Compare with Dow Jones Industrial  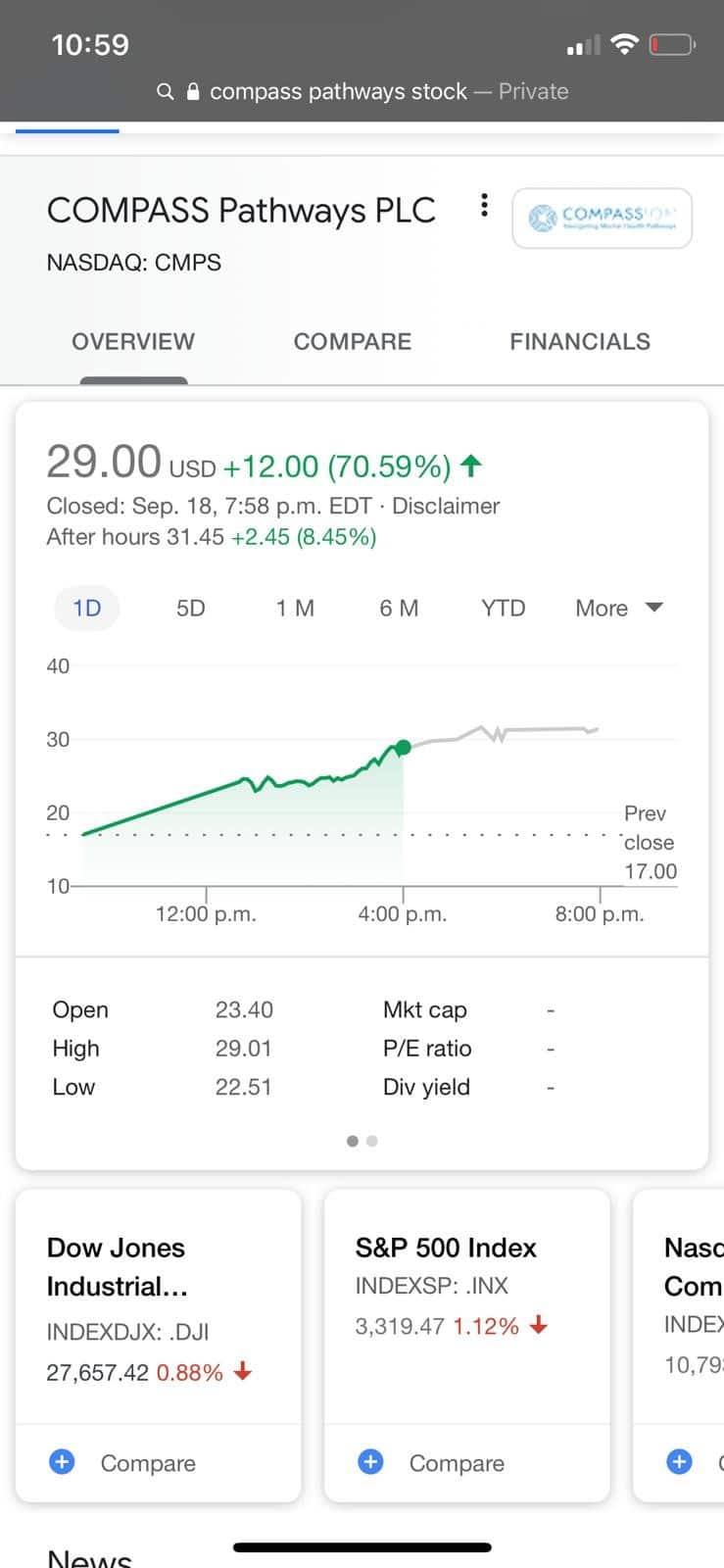click(x=123, y=1463)
